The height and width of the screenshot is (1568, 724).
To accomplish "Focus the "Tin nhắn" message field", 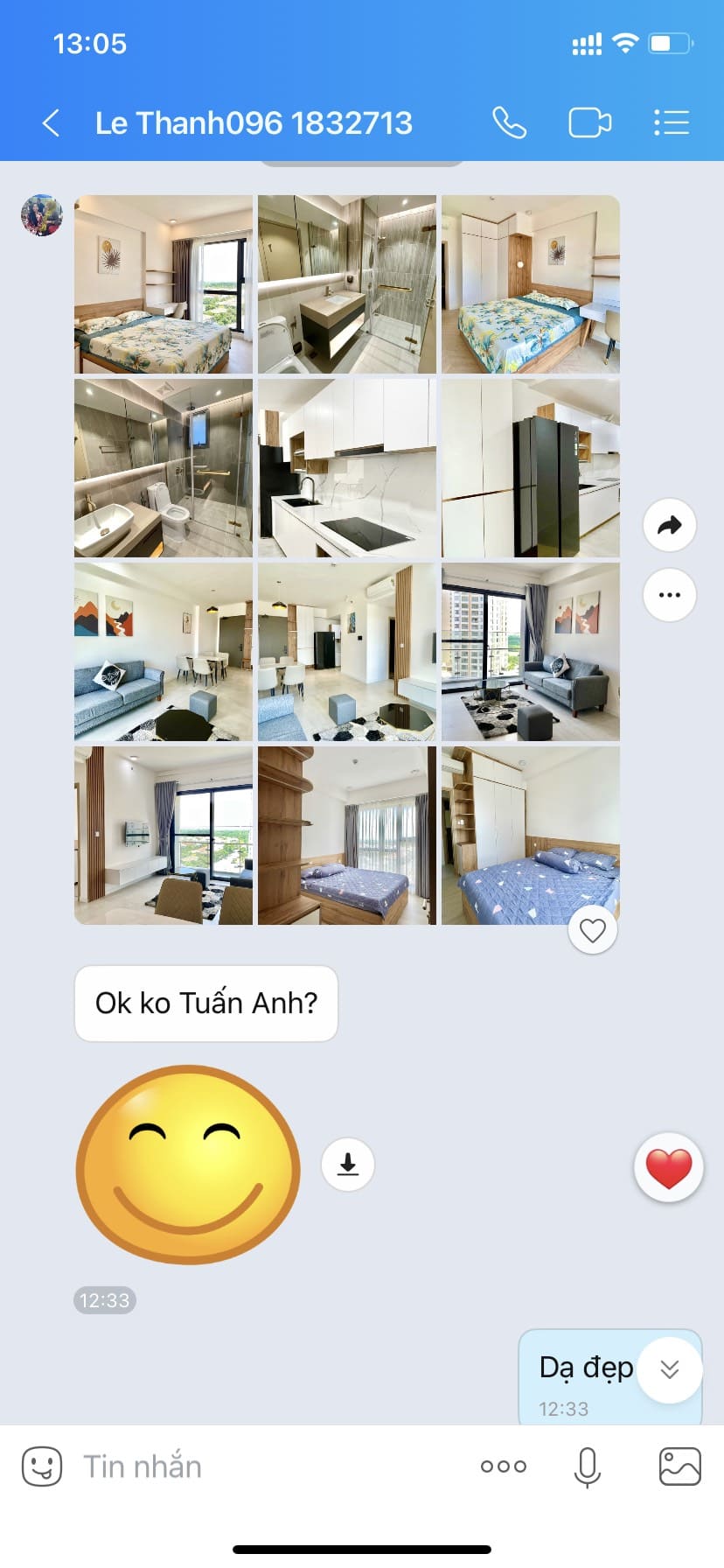I will 262,1466.
